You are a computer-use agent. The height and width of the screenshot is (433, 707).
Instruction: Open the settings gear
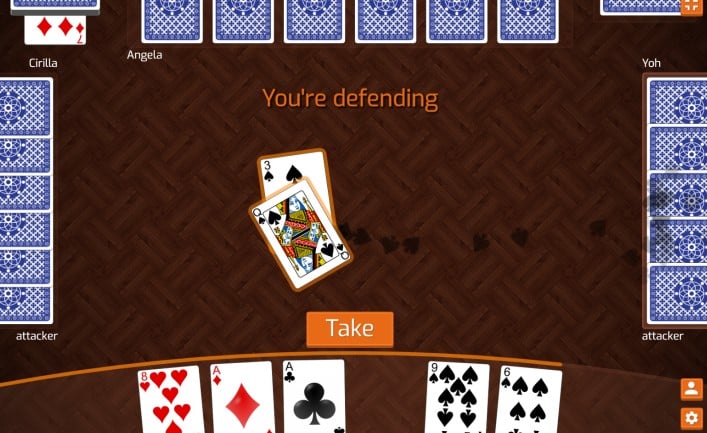coord(691,418)
